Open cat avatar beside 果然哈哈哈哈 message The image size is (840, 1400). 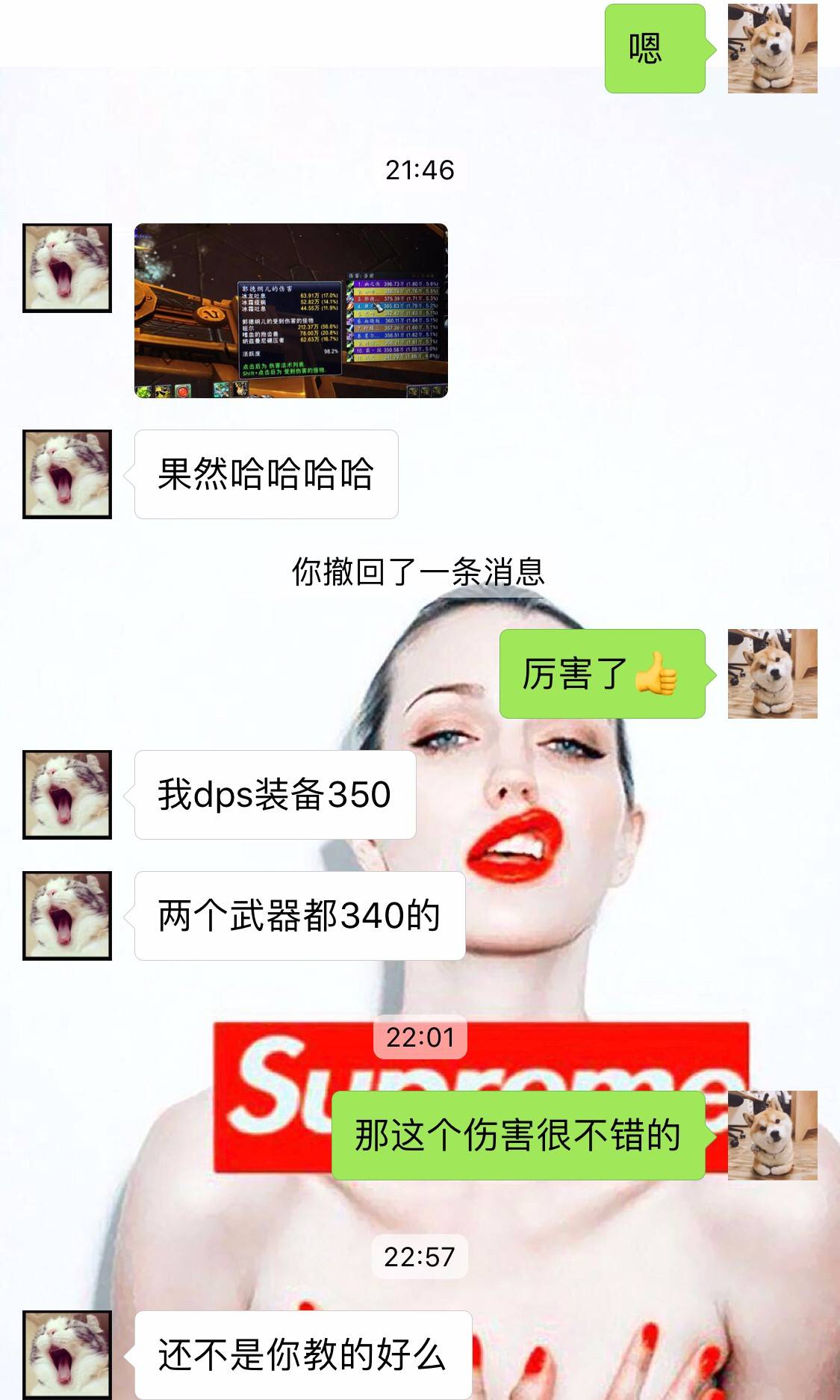[x=67, y=474]
